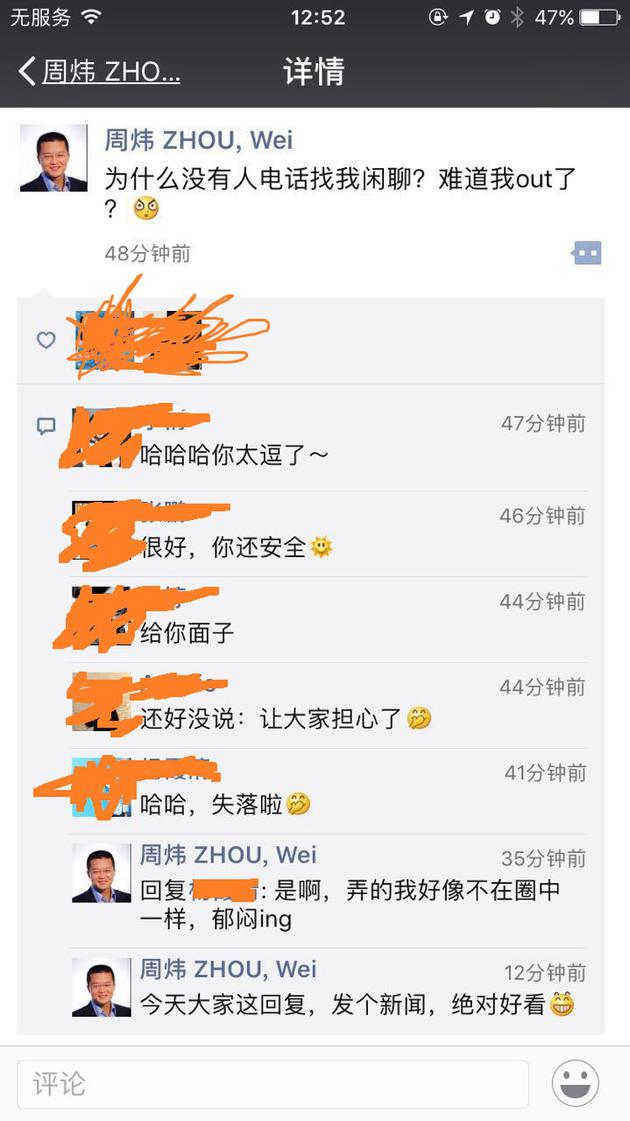This screenshot has width=630, height=1121.
Task: Tap the 评论 comment input field
Action: 272,1084
